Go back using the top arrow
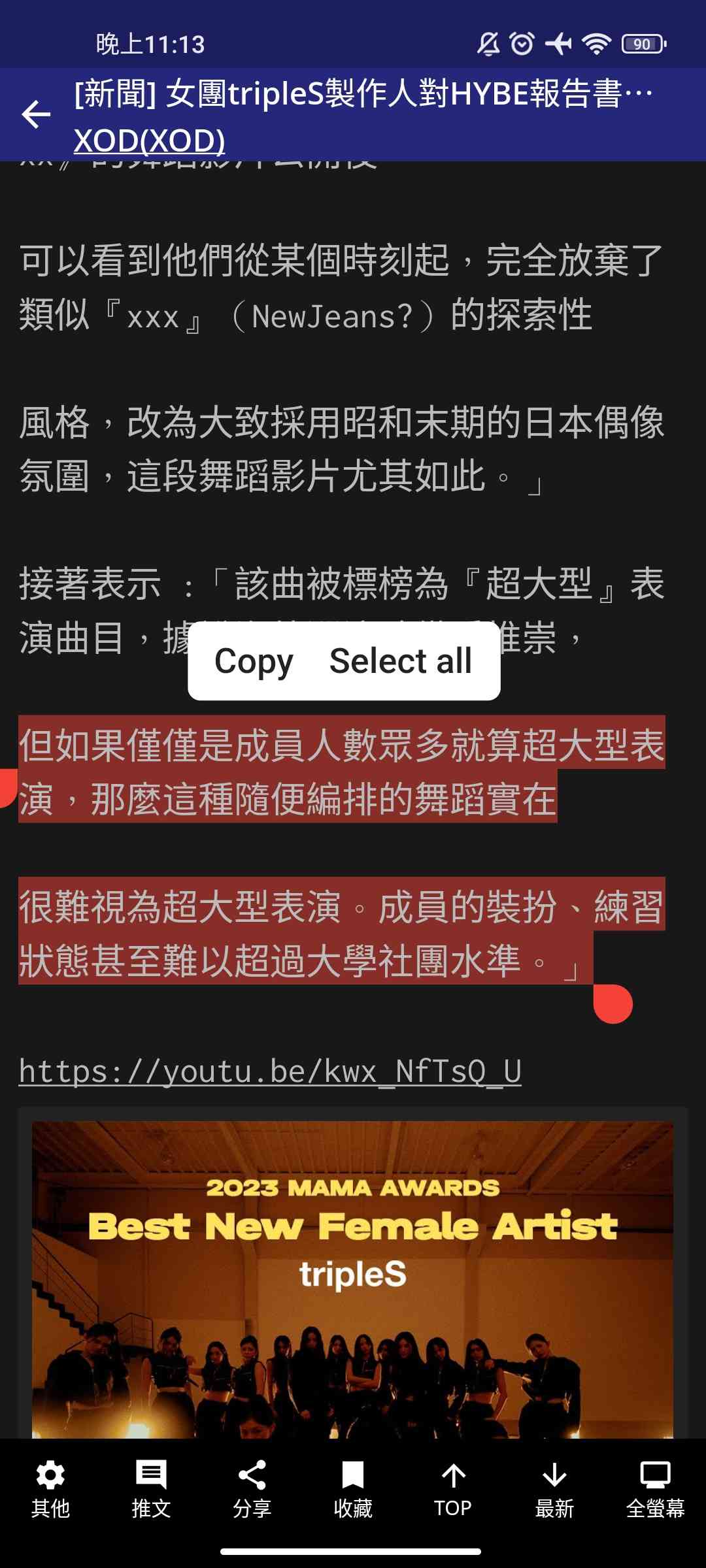Image resolution: width=706 pixels, height=1568 pixels. (x=36, y=114)
